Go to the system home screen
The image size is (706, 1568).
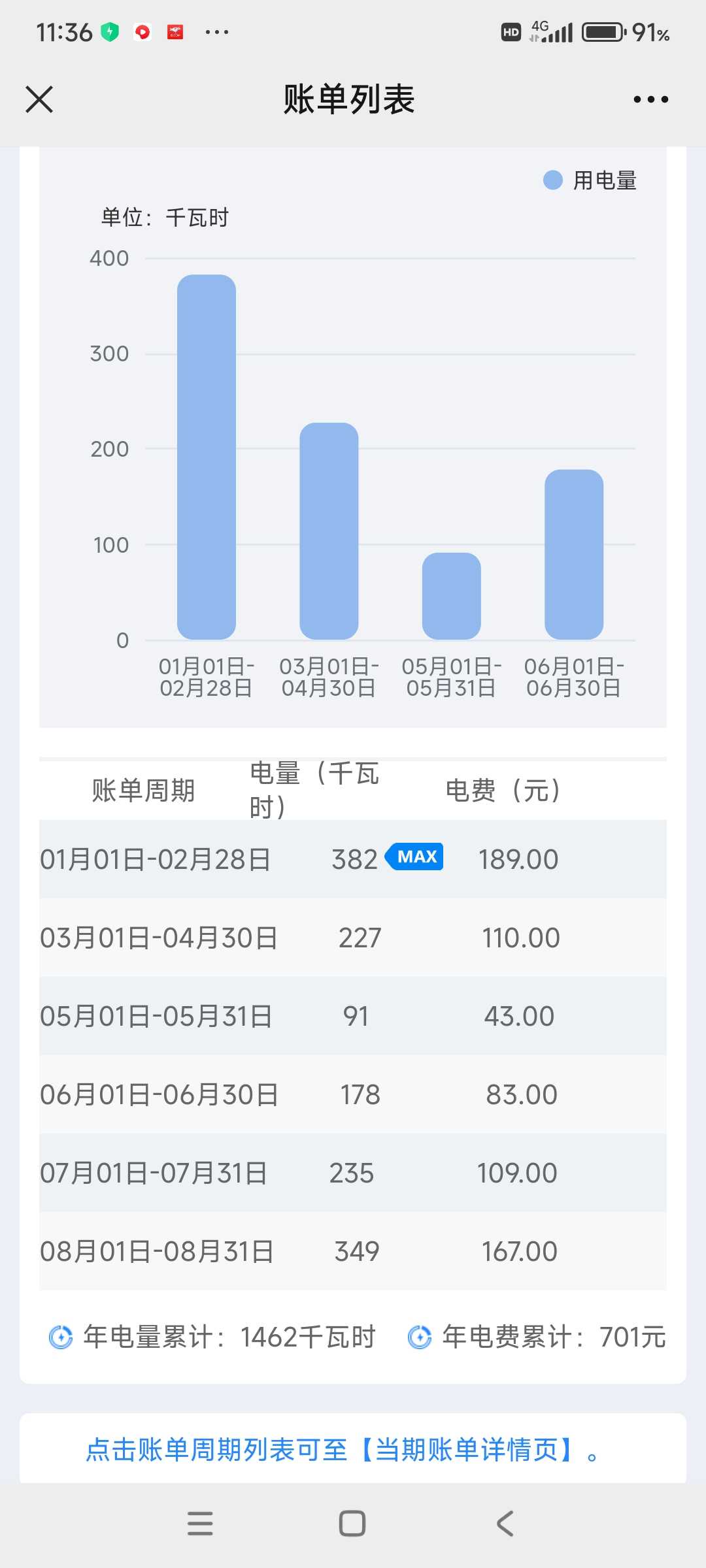(352, 1524)
